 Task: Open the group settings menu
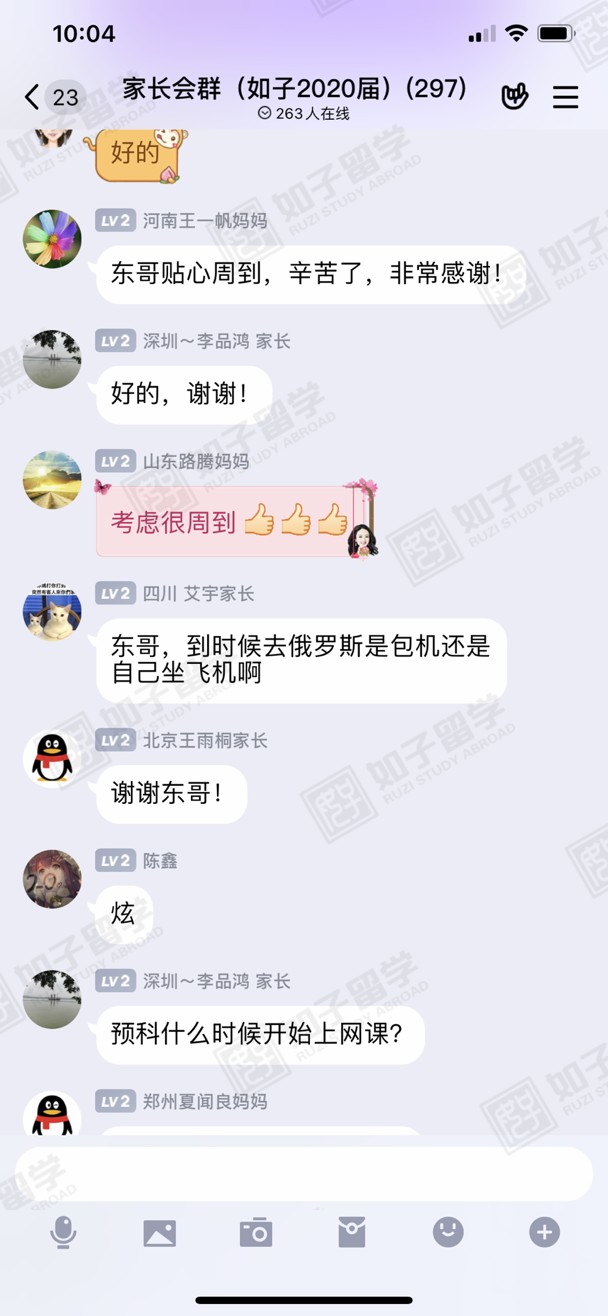566,97
